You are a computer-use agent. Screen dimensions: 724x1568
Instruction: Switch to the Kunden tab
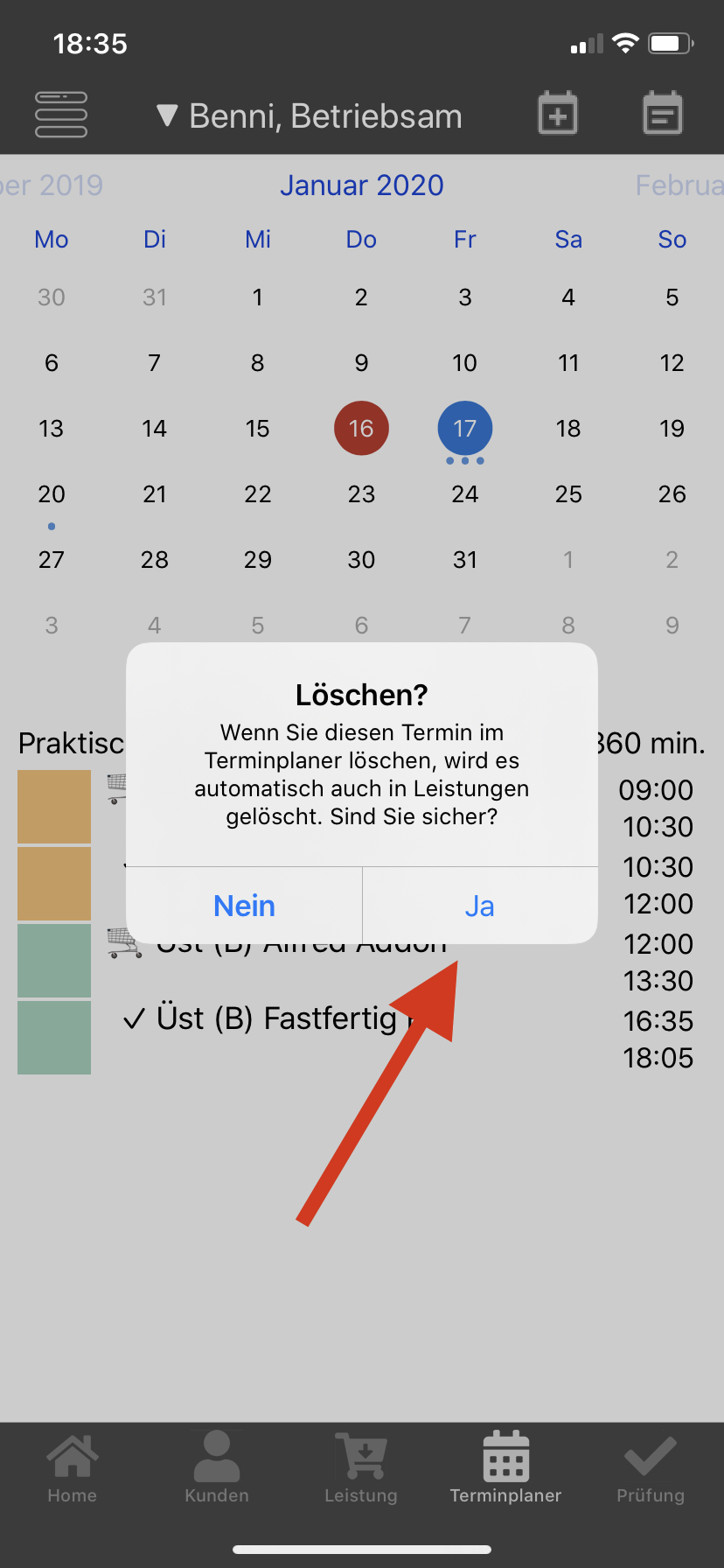pos(217,1468)
